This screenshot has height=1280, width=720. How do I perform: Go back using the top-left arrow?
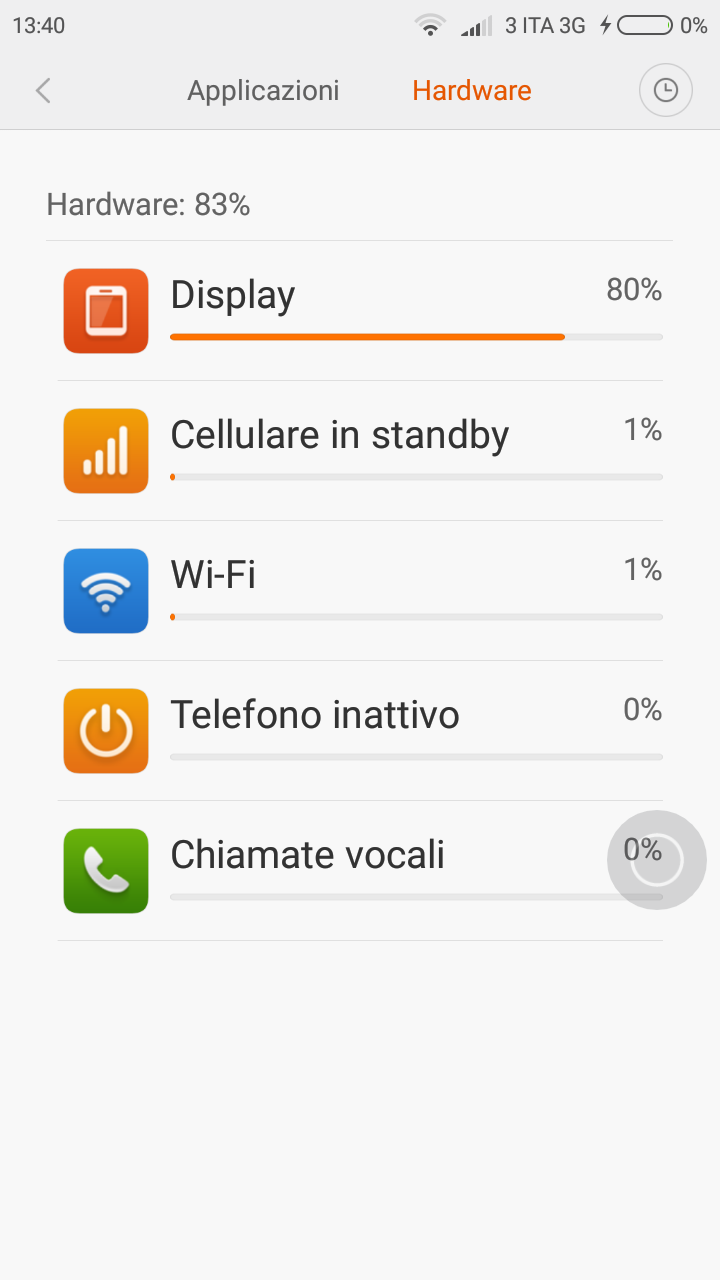point(43,91)
